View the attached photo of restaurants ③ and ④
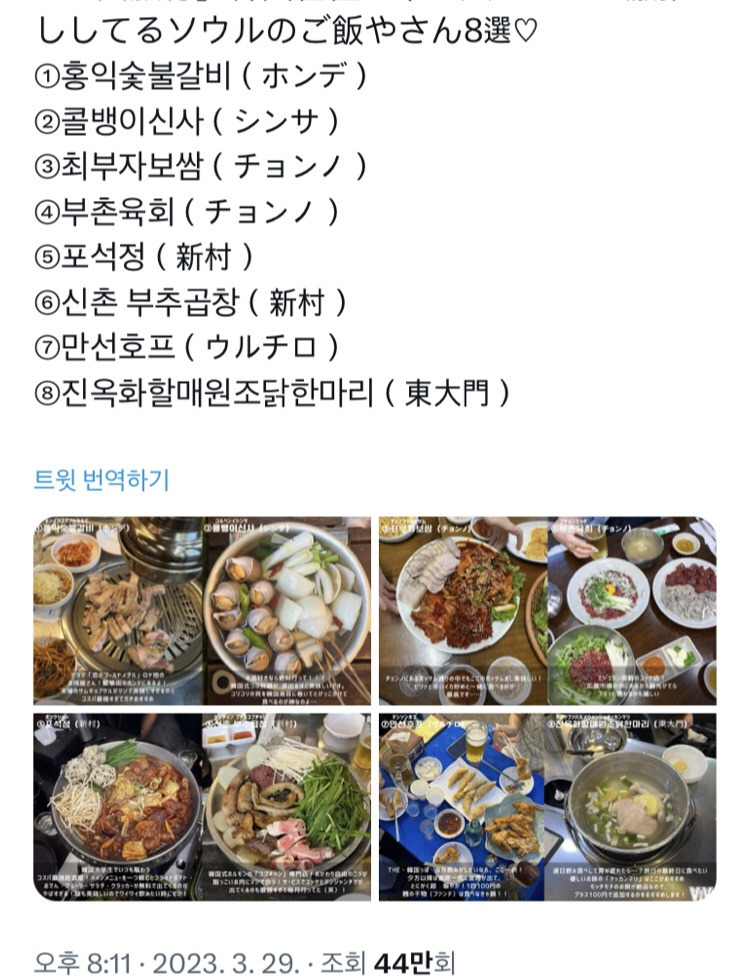The image size is (750, 976). coord(547,611)
